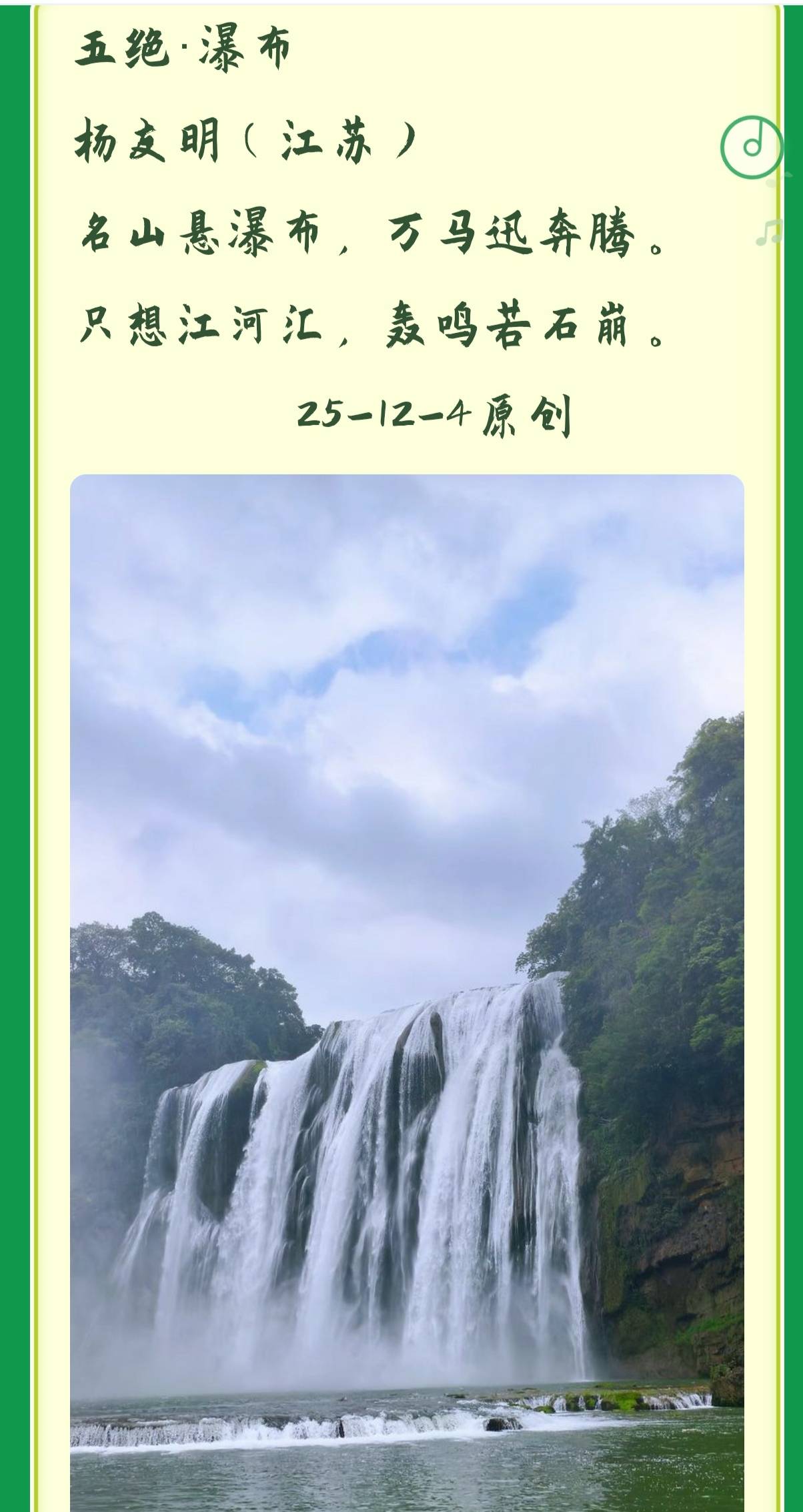Open the waterfall photo in full view
803x1512 pixels.
(x=407, y=988)
